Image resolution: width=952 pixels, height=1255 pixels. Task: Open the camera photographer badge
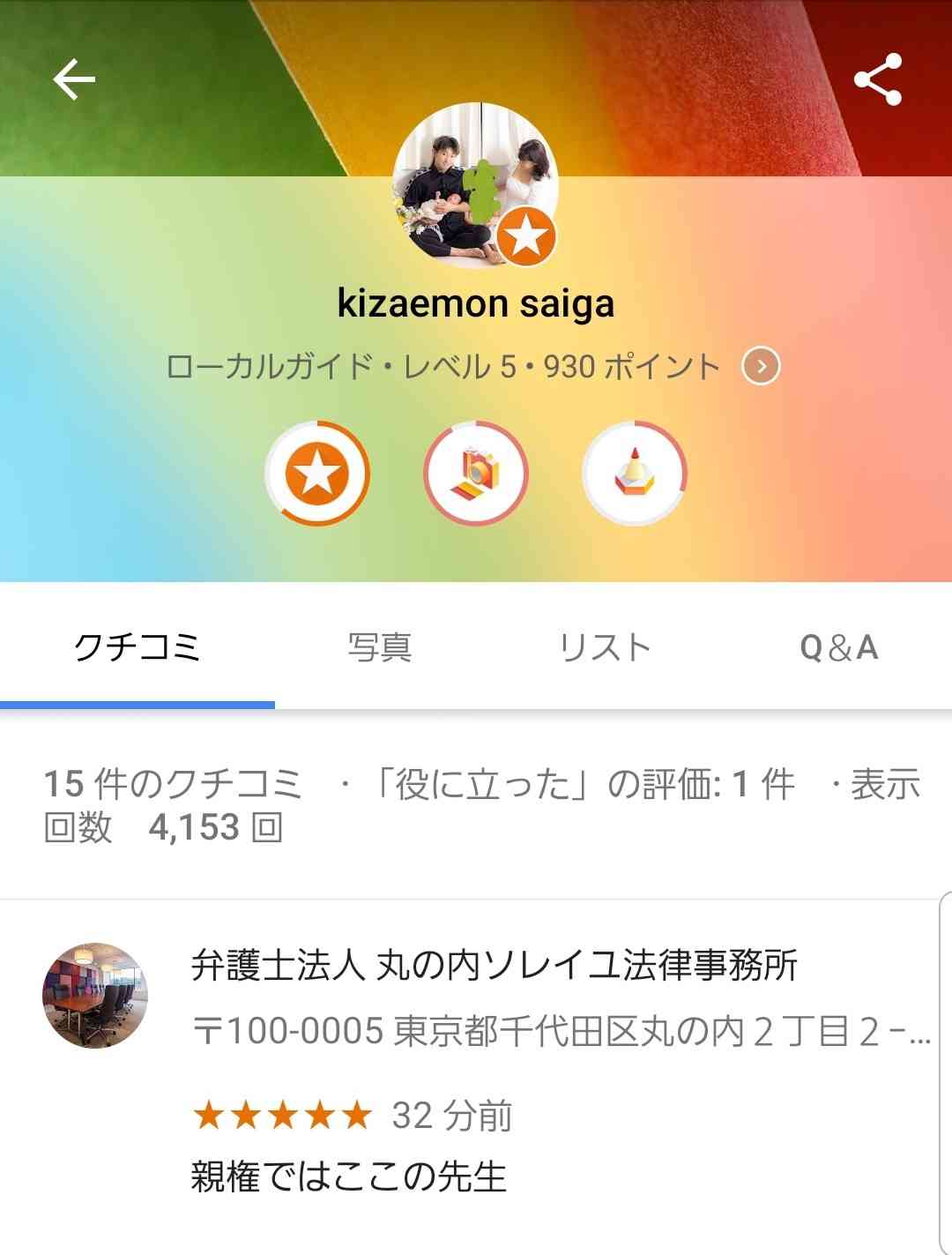click(476, 474)
